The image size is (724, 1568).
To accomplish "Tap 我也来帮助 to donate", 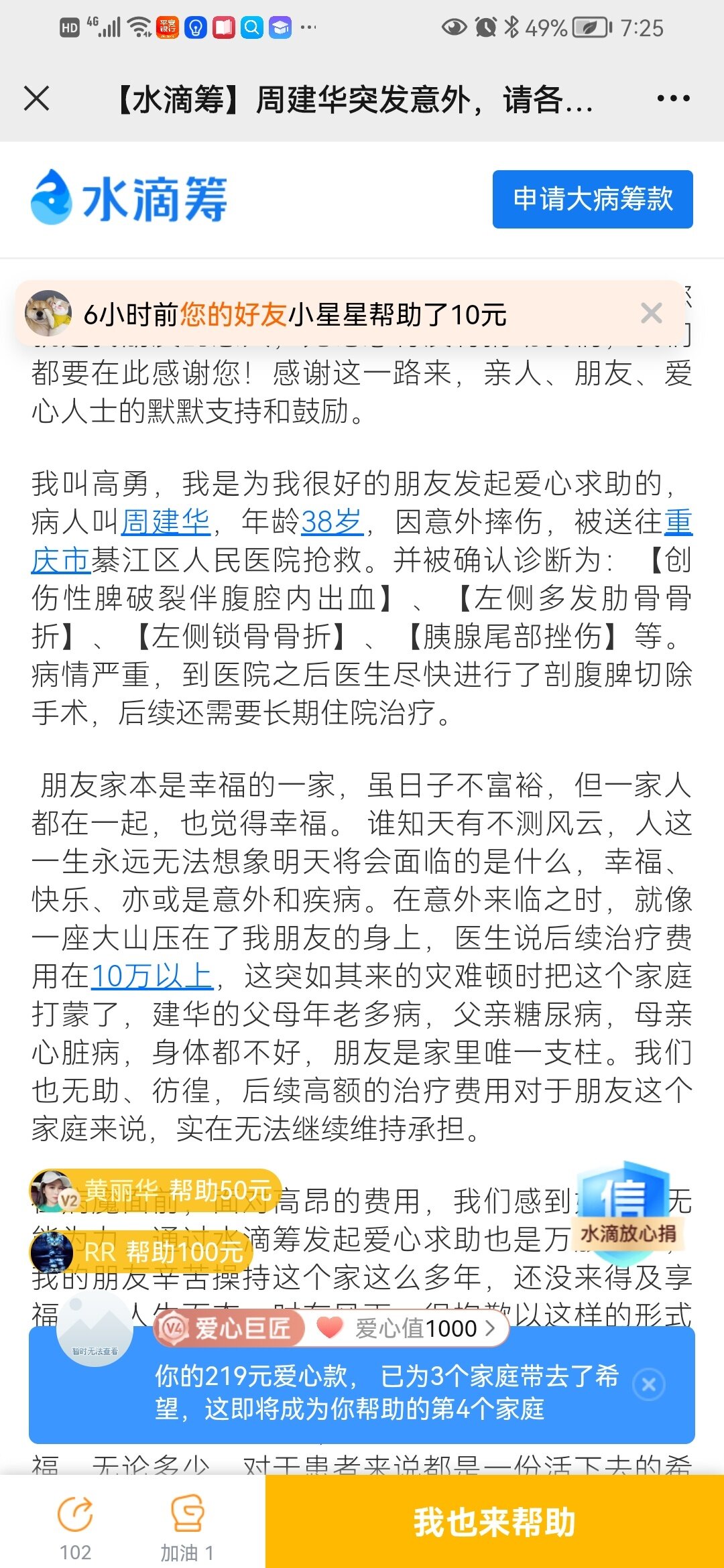I will [x=495, y=1521].
